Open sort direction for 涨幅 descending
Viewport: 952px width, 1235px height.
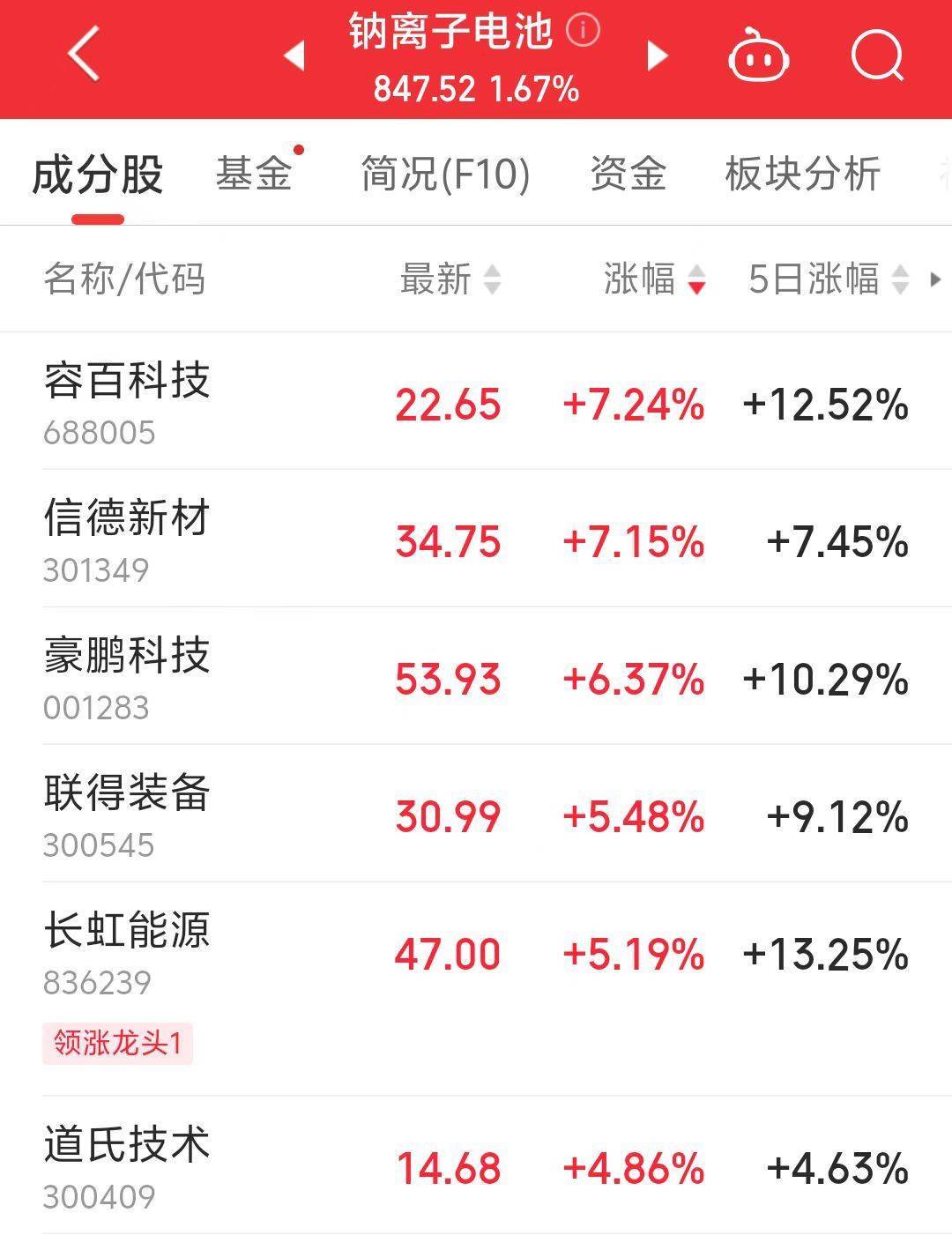pyautogui.click(x=695, y=287)
